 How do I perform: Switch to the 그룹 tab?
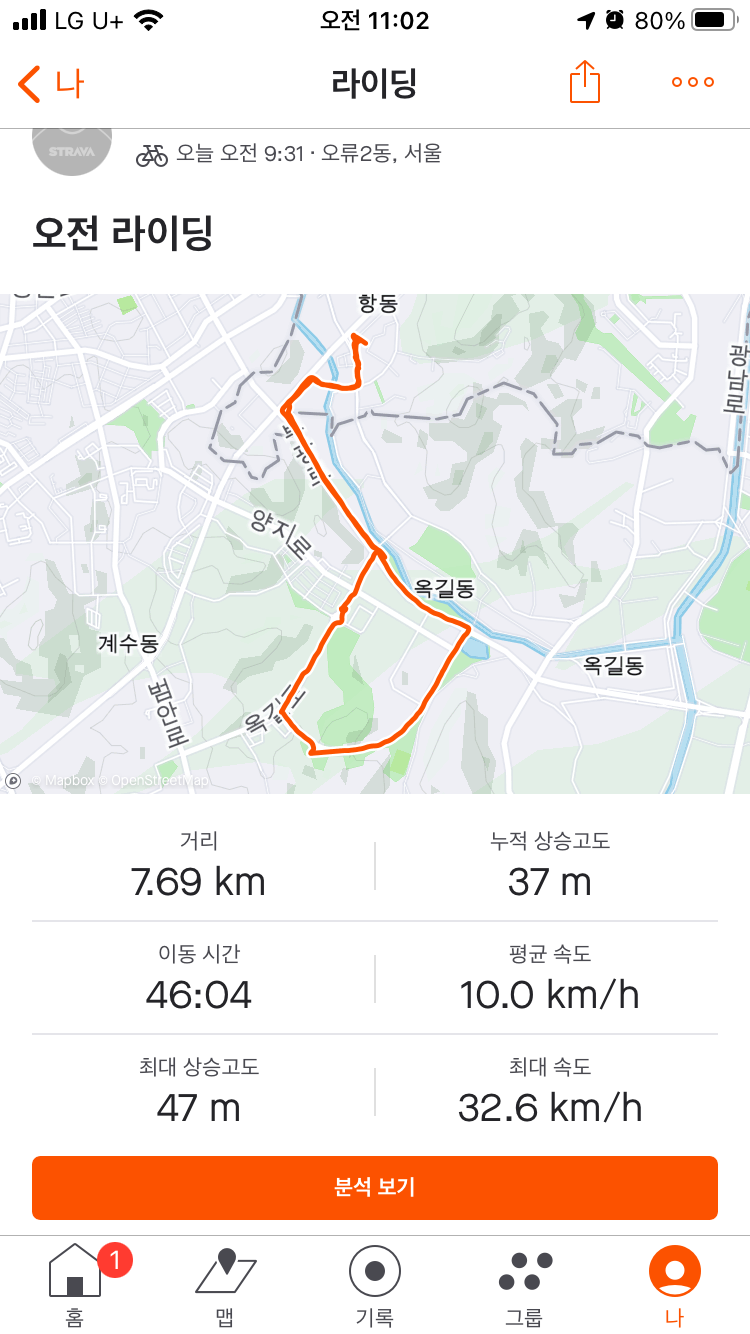tap(525, 1285)
